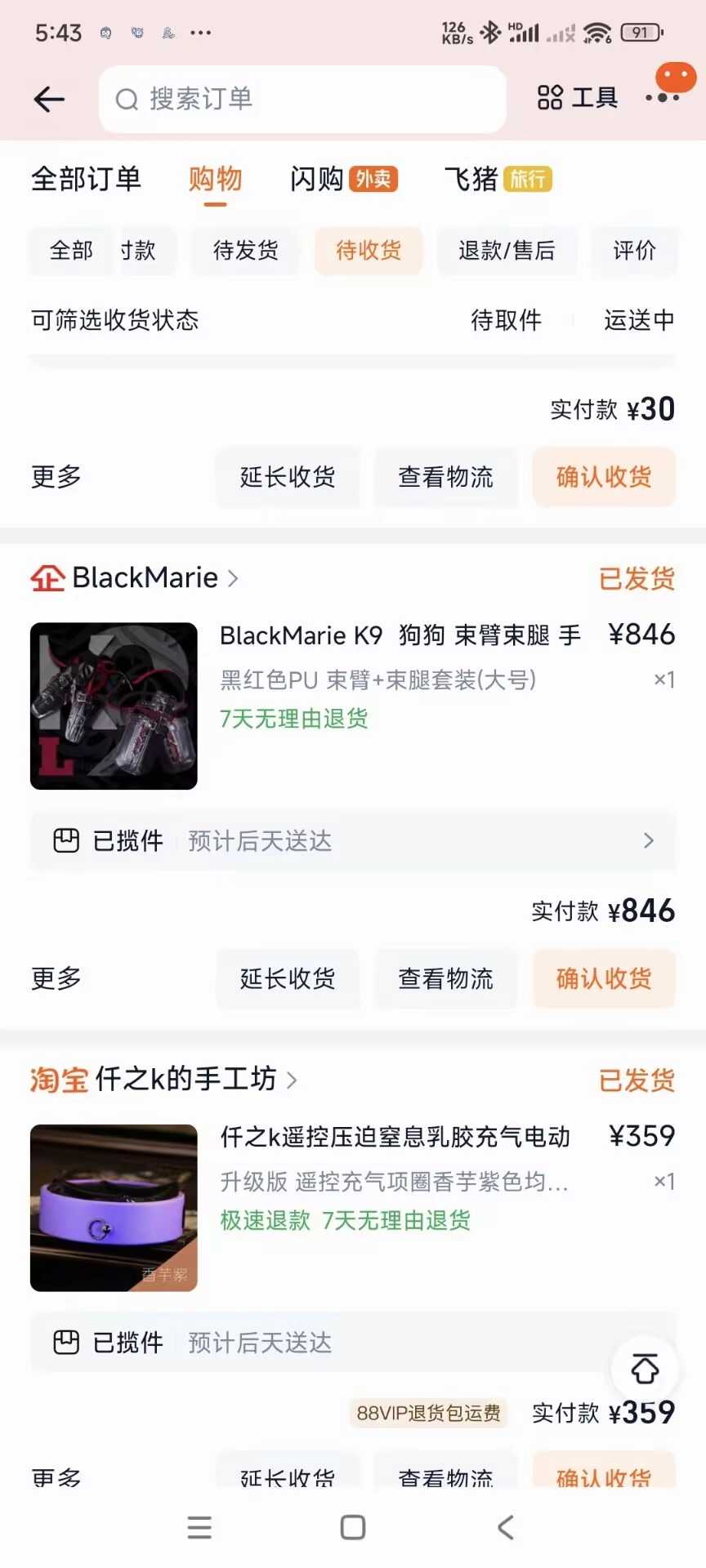Image resolution: width=706 pixels, height=1568 pixels.
Task: Jump back to top with the floating arrow
Action: coord(645,1369)
